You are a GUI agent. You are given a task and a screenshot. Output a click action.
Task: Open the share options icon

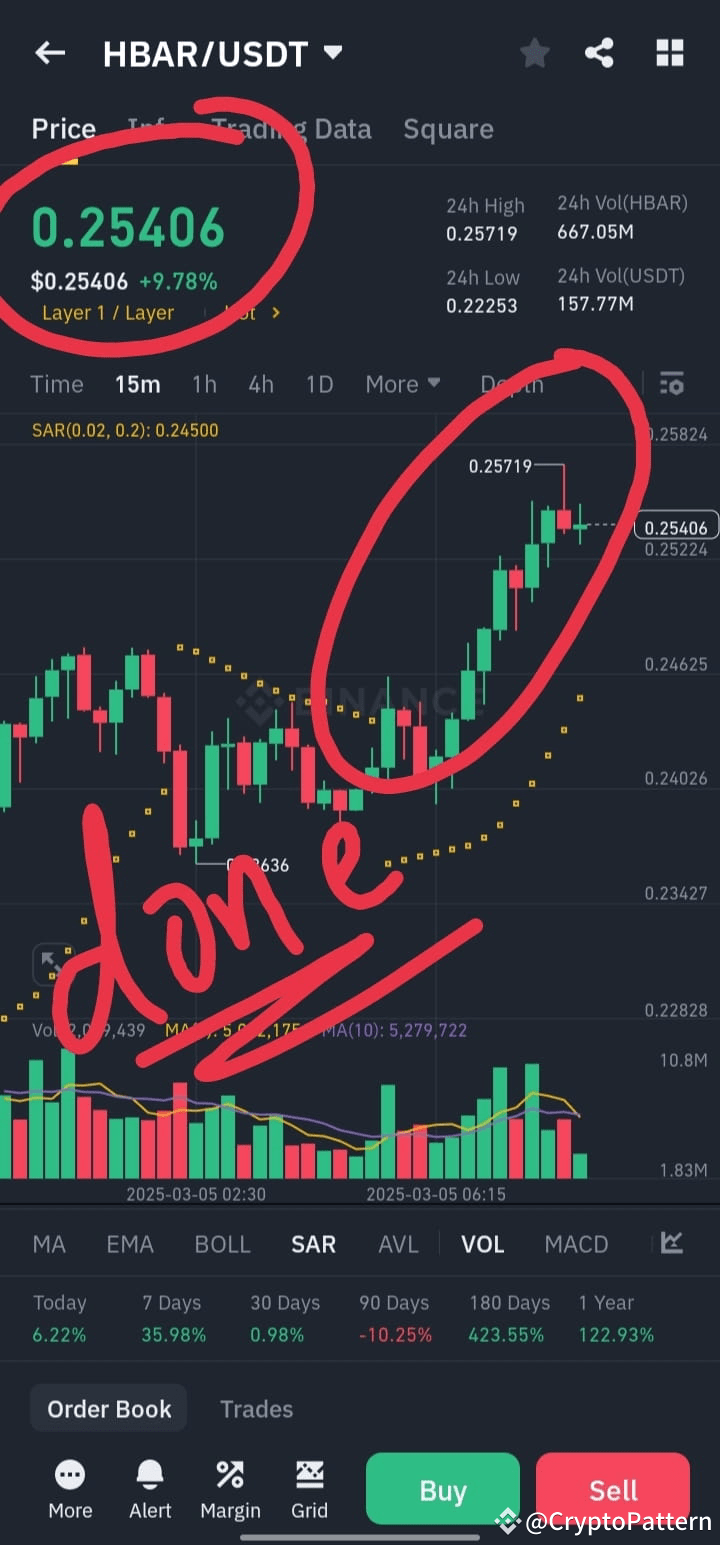[x=600, y=53]
